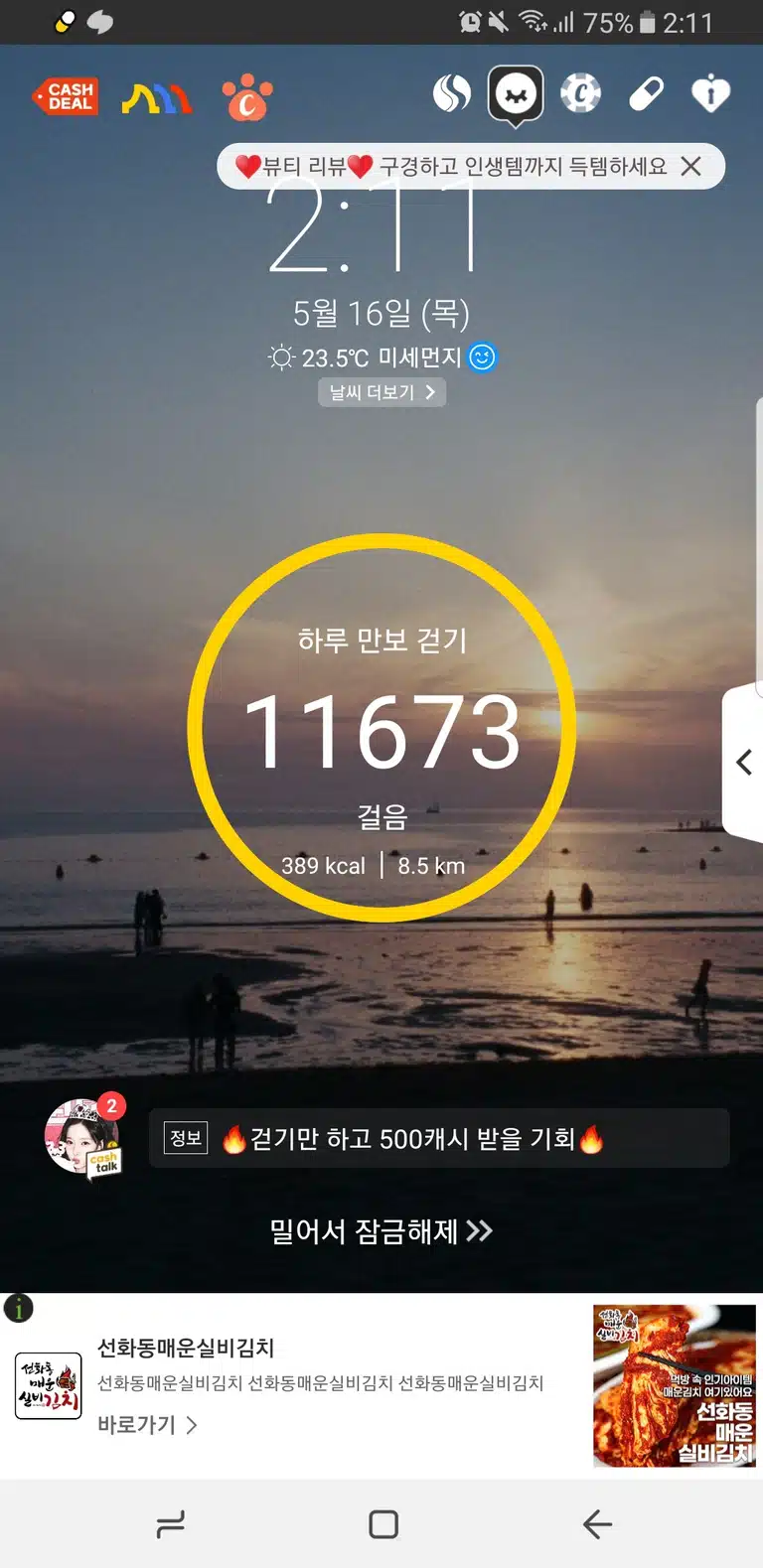Open the recent apps button
Screen dimensions: 763x1568
171,1524
